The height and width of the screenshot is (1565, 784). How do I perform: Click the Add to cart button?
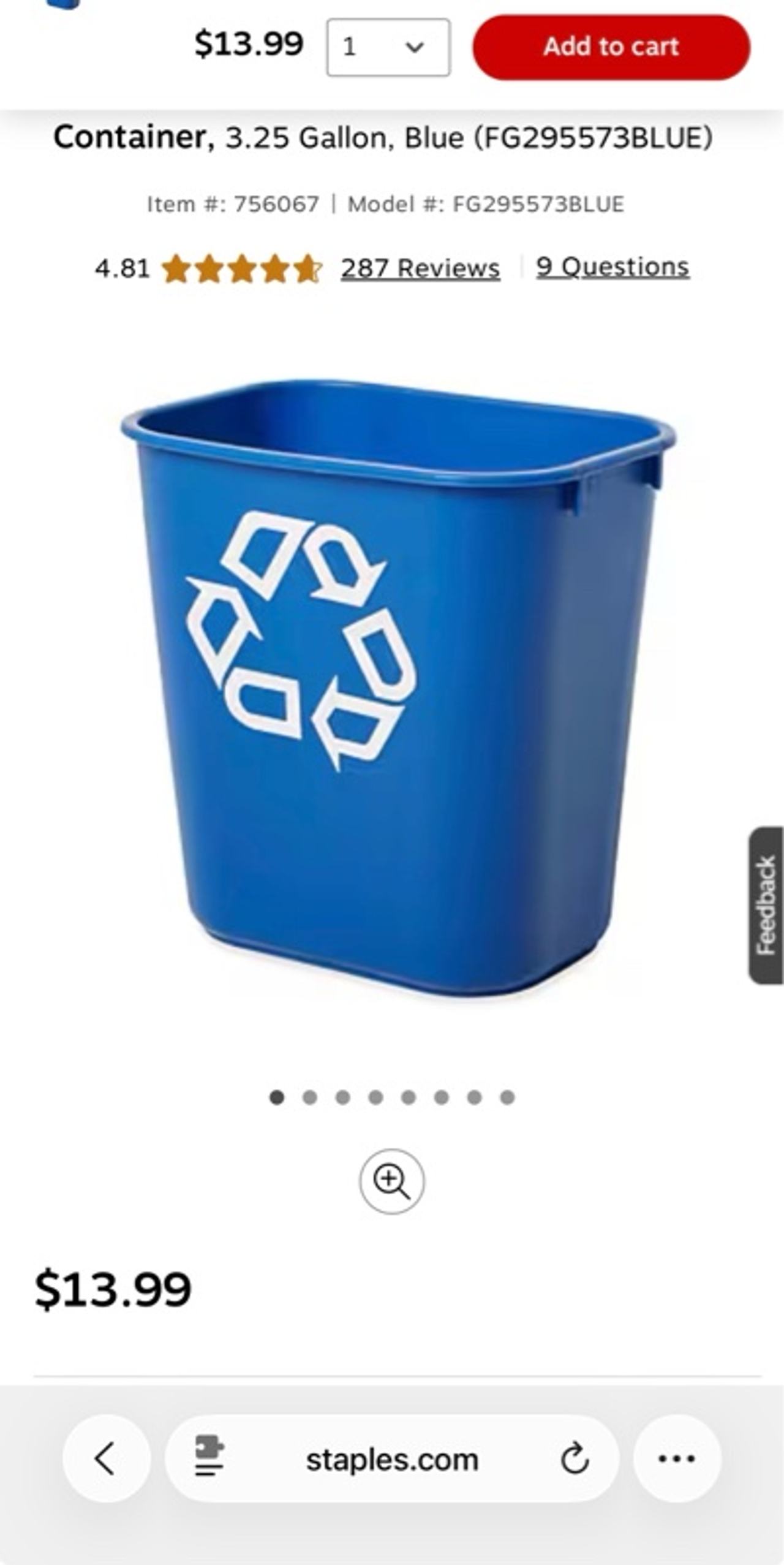point(610,47)
